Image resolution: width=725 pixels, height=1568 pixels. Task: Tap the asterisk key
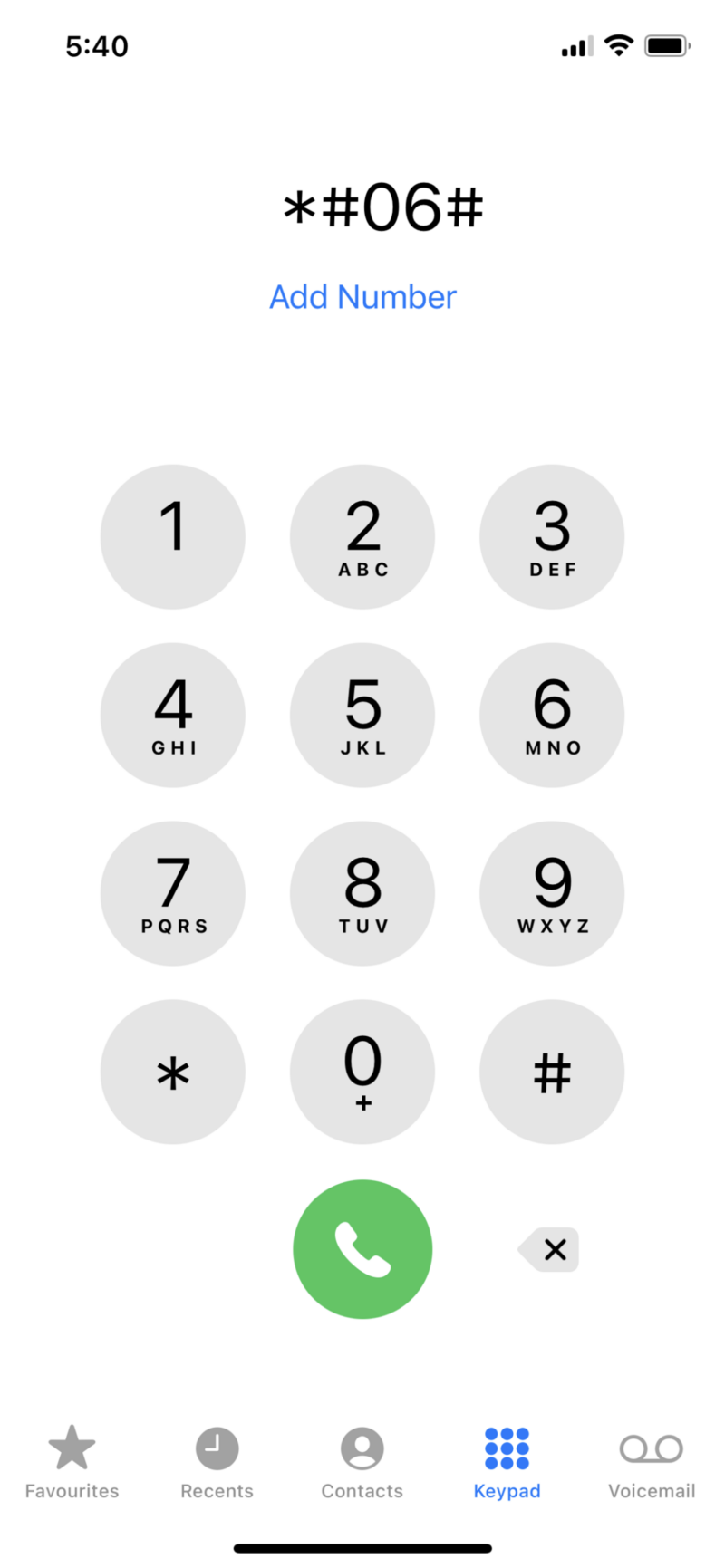[x=172, y=1072]
